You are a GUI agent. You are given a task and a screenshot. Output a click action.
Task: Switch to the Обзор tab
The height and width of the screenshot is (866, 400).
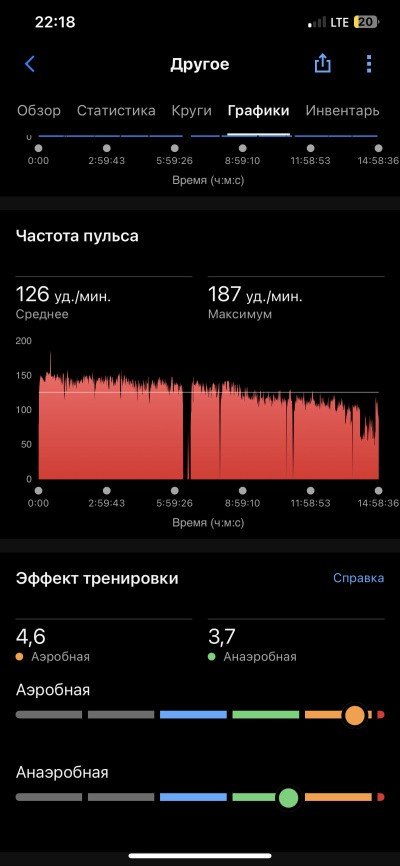point(39,110)
